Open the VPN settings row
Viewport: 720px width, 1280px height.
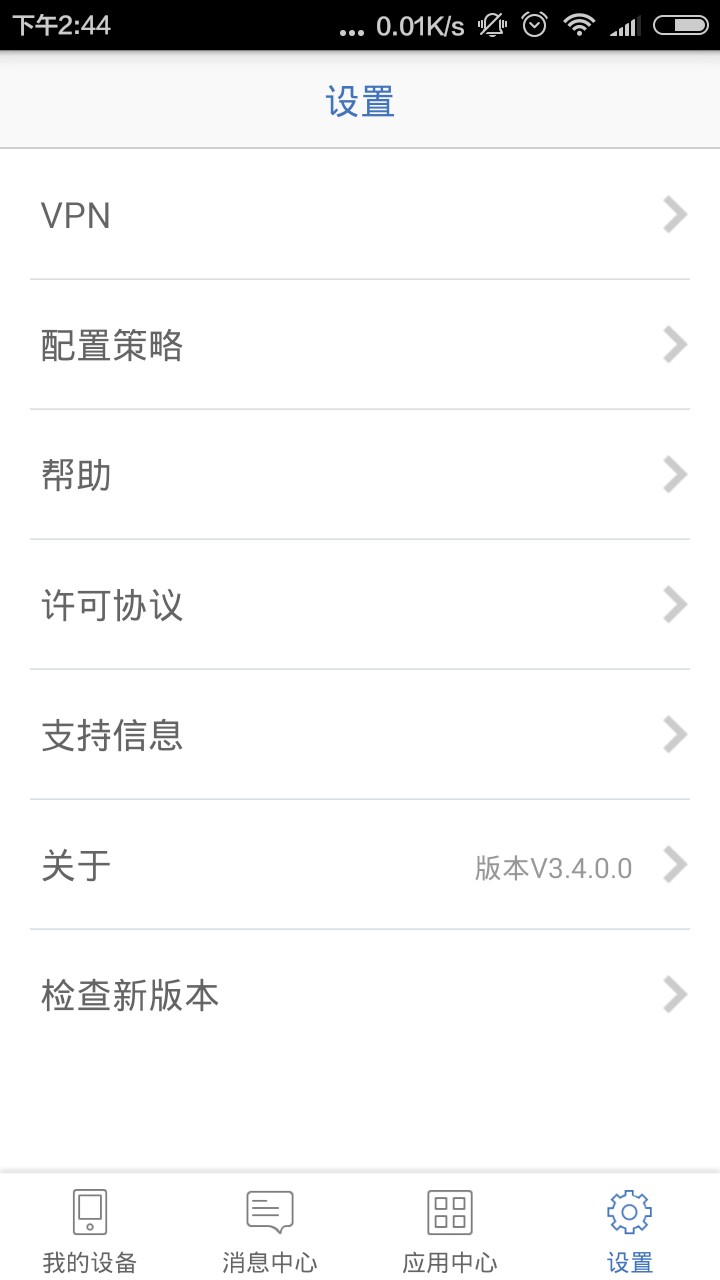click(360, 215)
